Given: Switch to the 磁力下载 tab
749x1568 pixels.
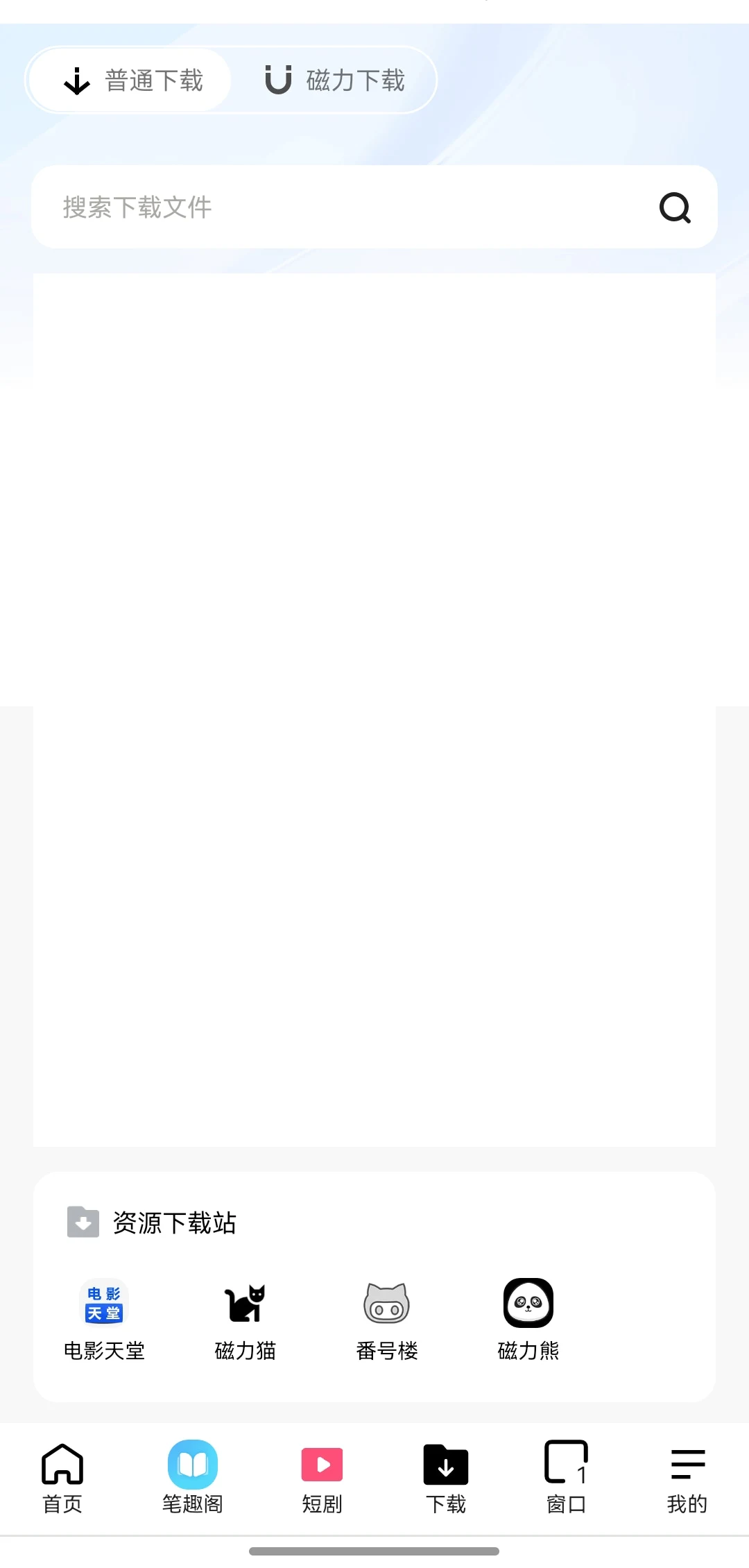Looking at the screenshot, I should point(336,80).
